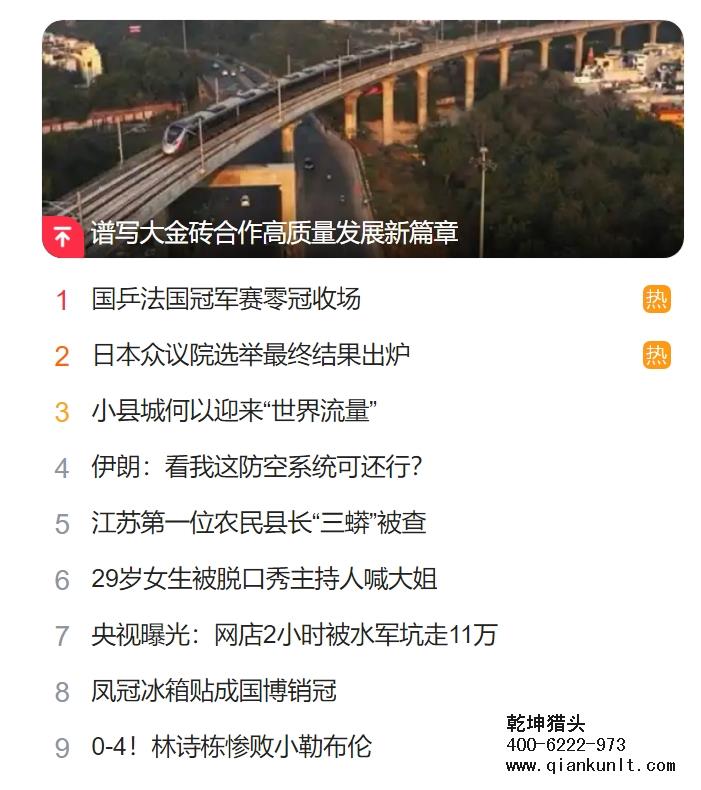This screenshot has width=701, height=790.
Task: Open the pinned 谱写大金砖合作高质量发展新篇章 story
Action: (274, 233)
